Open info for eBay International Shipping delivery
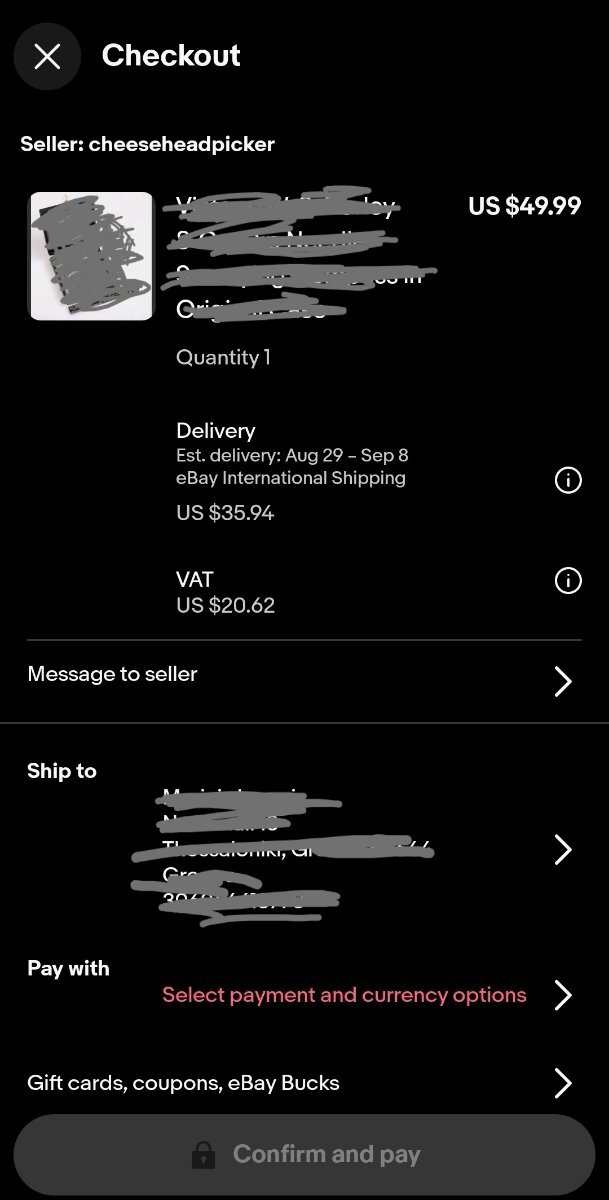 click(567, 481)
